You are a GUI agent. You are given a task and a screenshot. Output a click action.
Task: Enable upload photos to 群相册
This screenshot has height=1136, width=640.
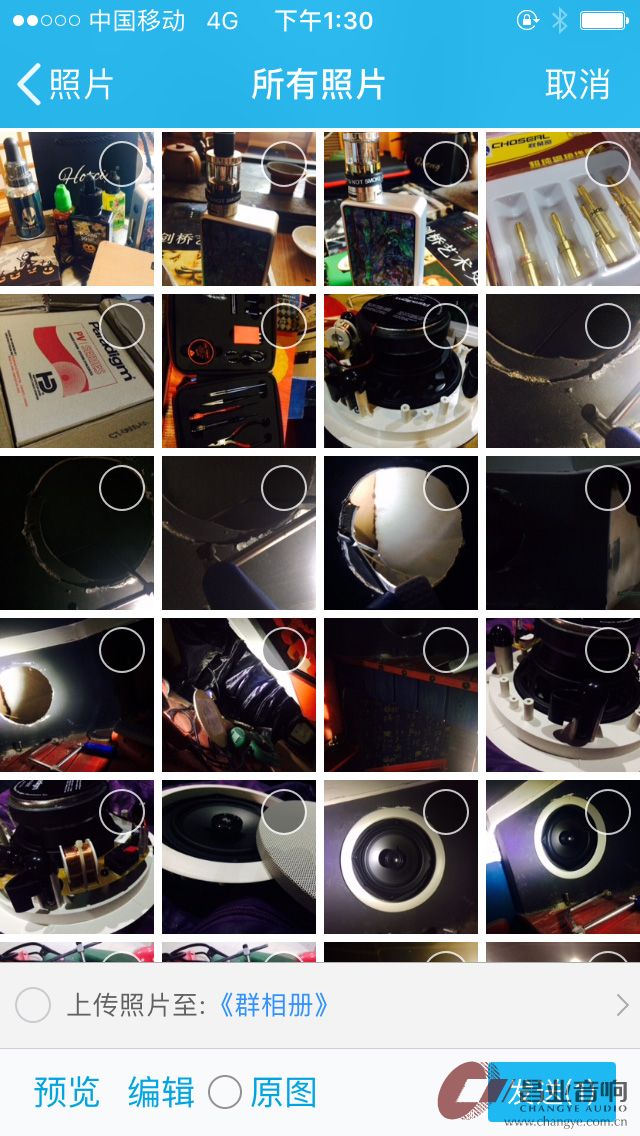tap(33, 1004)
